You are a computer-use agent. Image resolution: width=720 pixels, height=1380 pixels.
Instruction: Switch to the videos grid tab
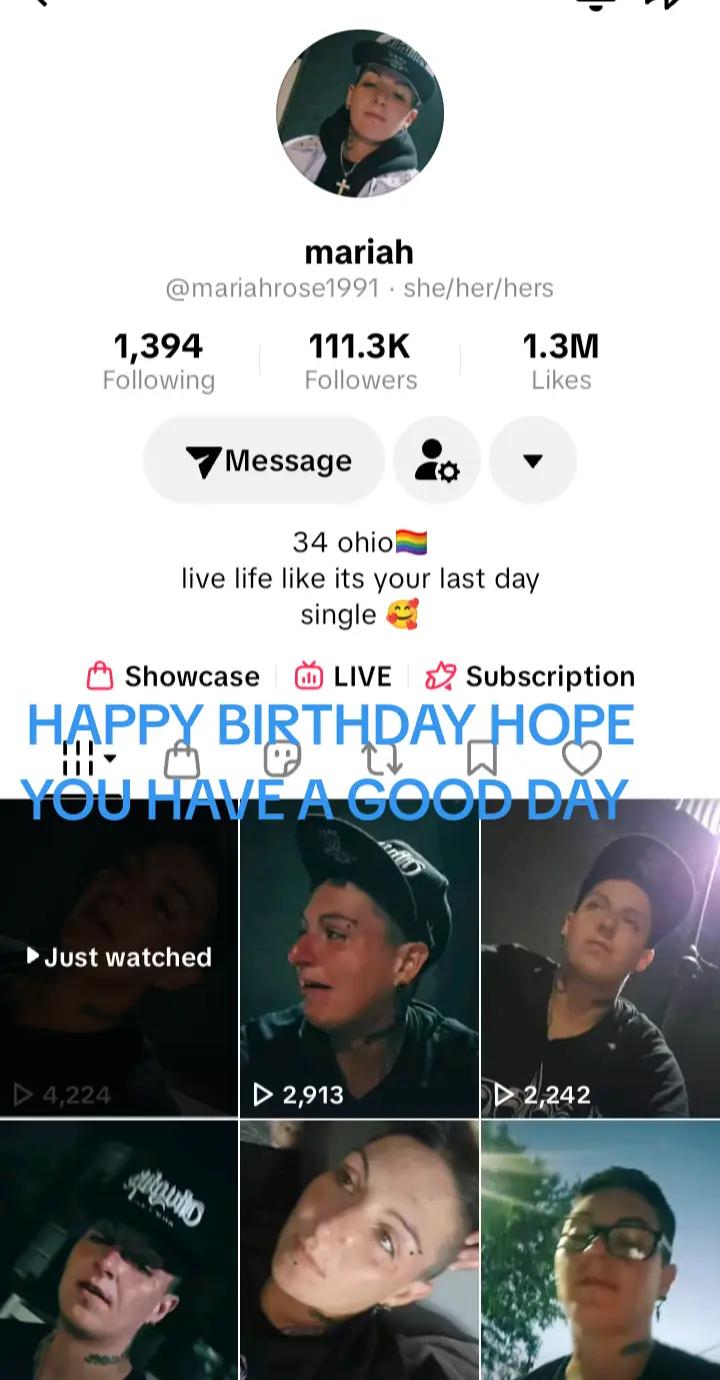[88, 759]
